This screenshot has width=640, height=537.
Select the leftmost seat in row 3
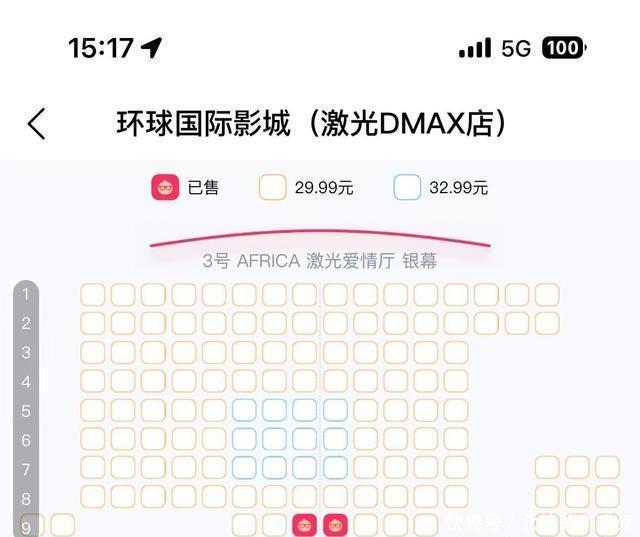(x=92, y=352)
